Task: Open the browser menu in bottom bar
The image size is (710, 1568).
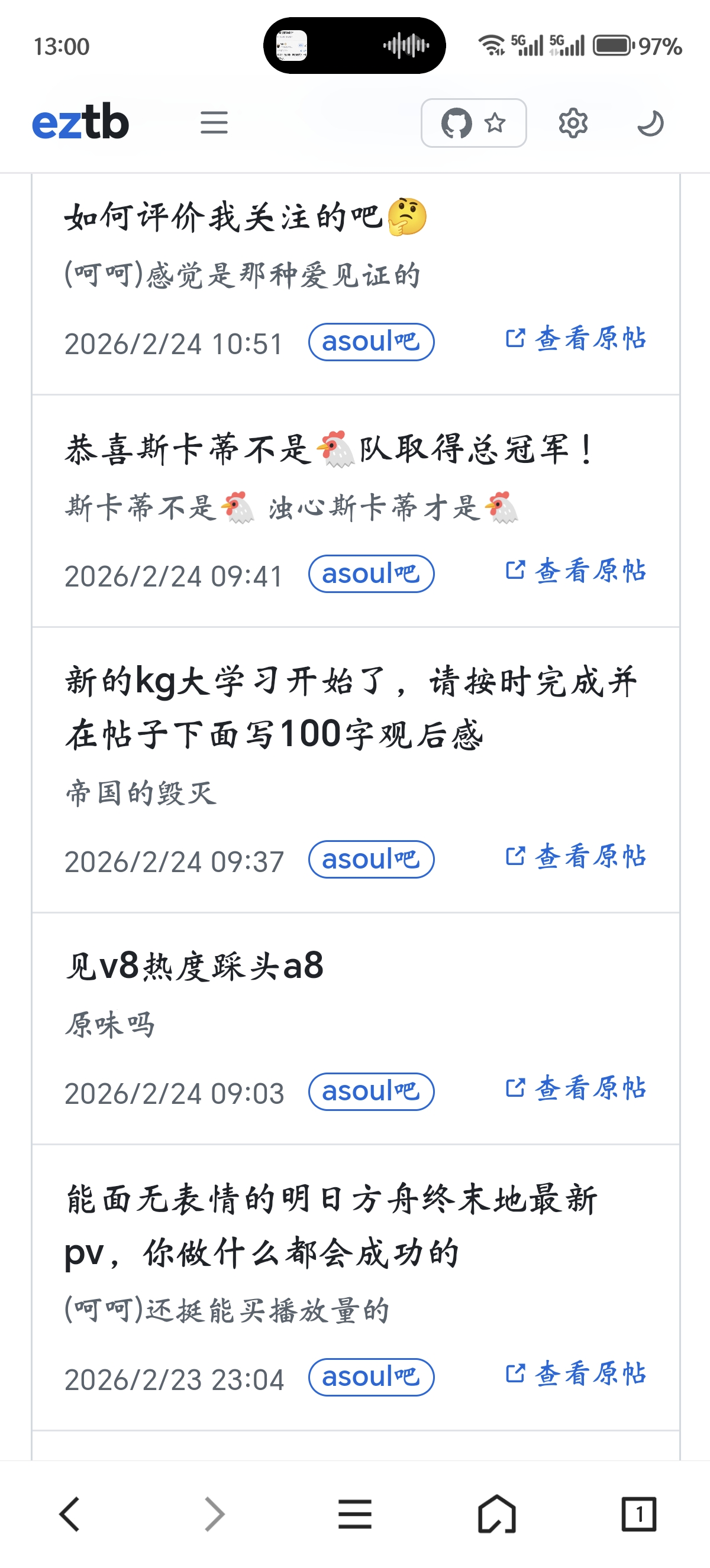Action: tap(354, 1514)
